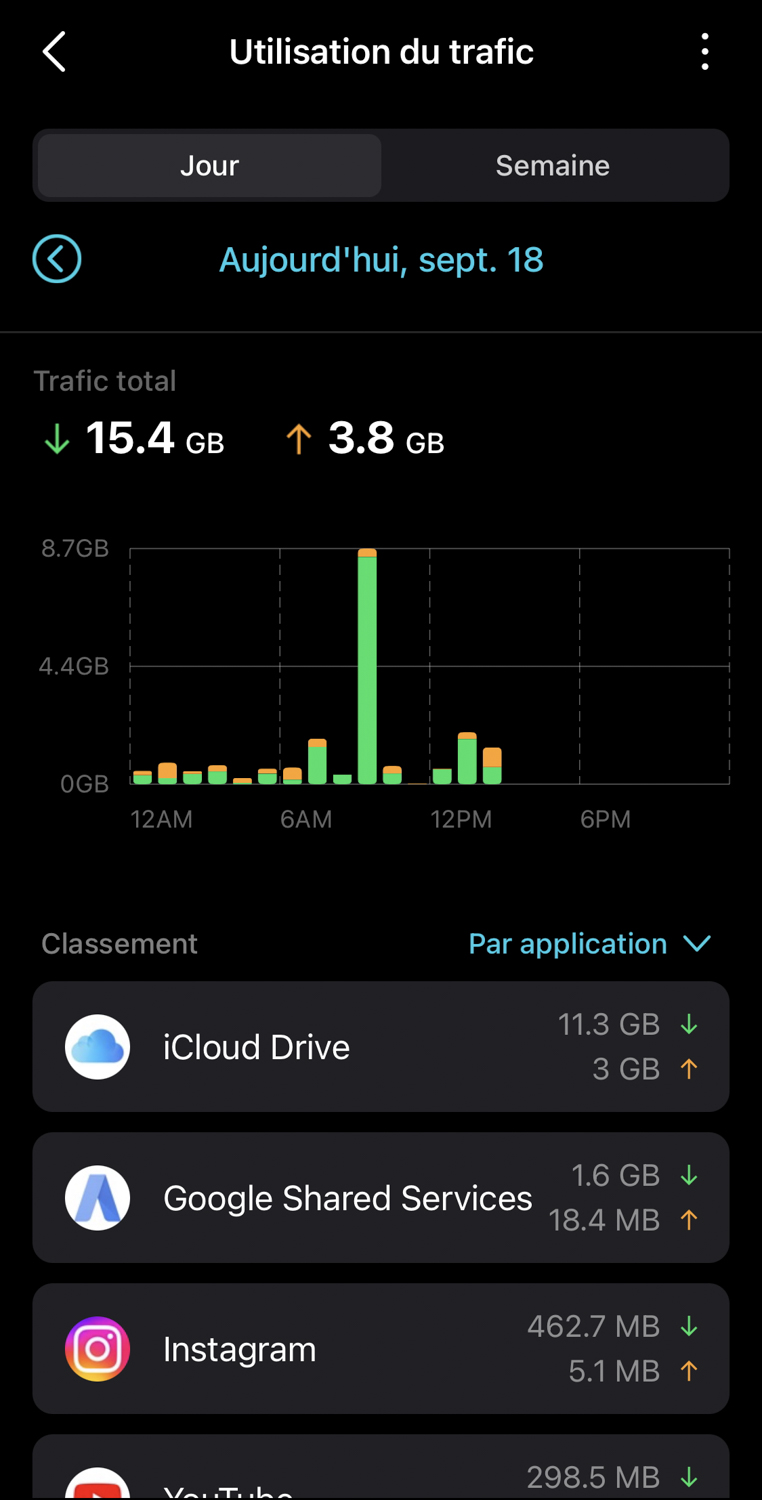Go back from Utilisation du trafic
Viewport: 762px width, 1500px height.
(x=55, y=52)
